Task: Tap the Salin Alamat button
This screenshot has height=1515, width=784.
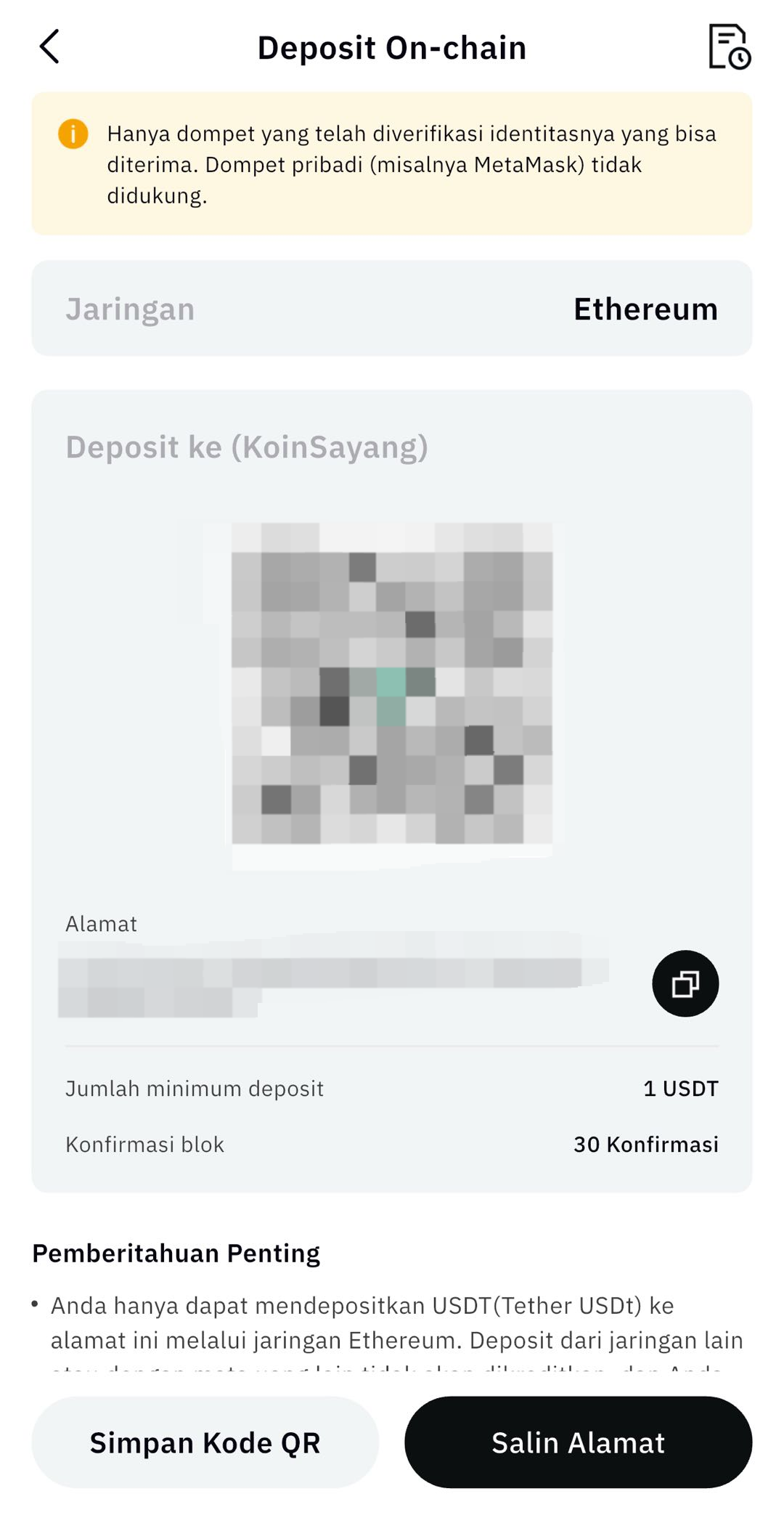Action: tap(578, 1442)
